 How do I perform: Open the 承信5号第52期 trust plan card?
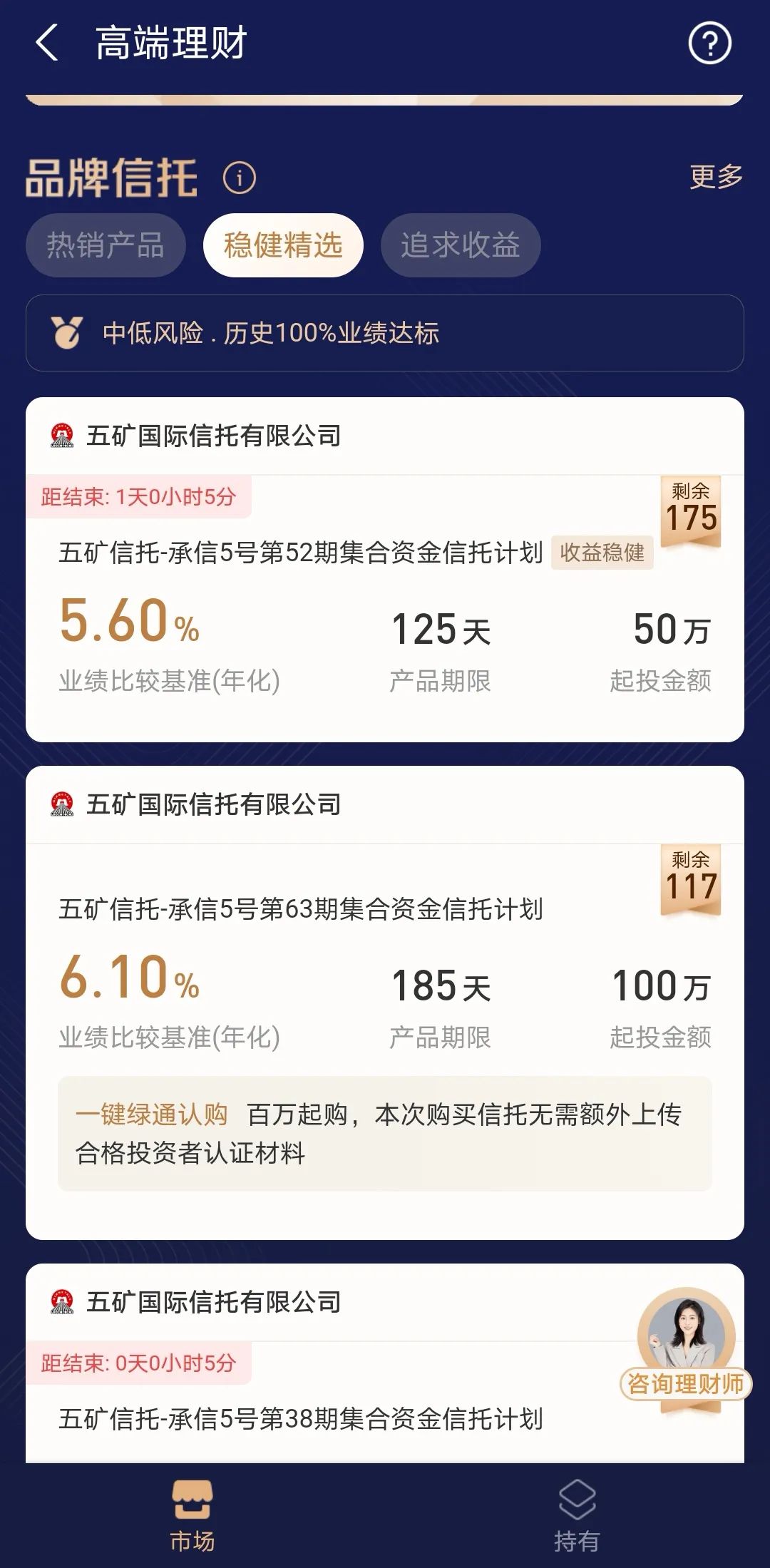pos(385,570)
